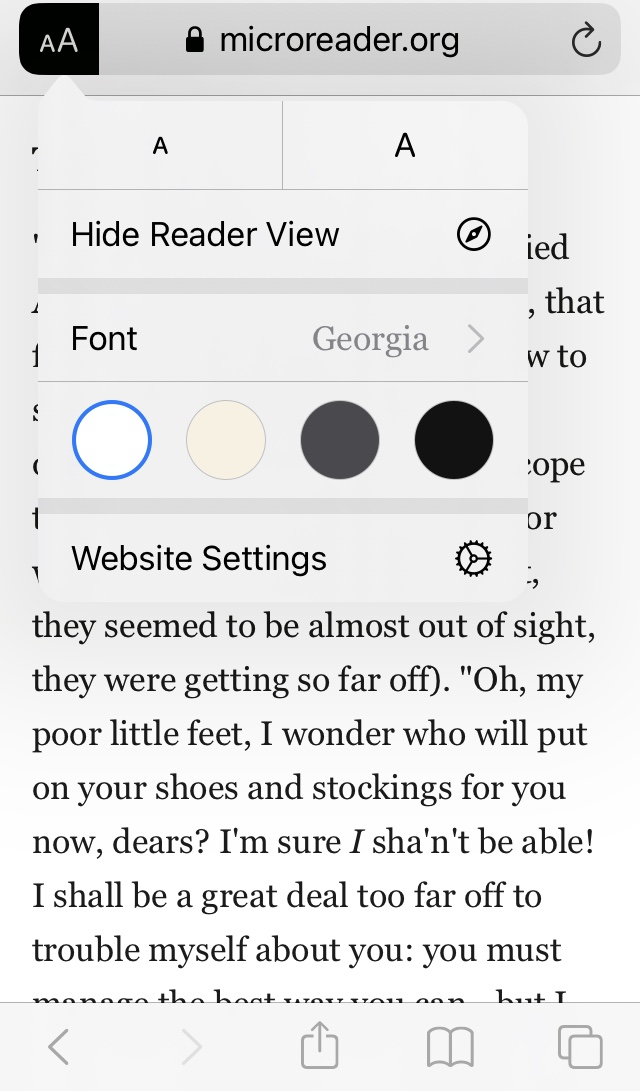Show all open tabs
The image size is (640, 1091).
(x=580, y=1046)
